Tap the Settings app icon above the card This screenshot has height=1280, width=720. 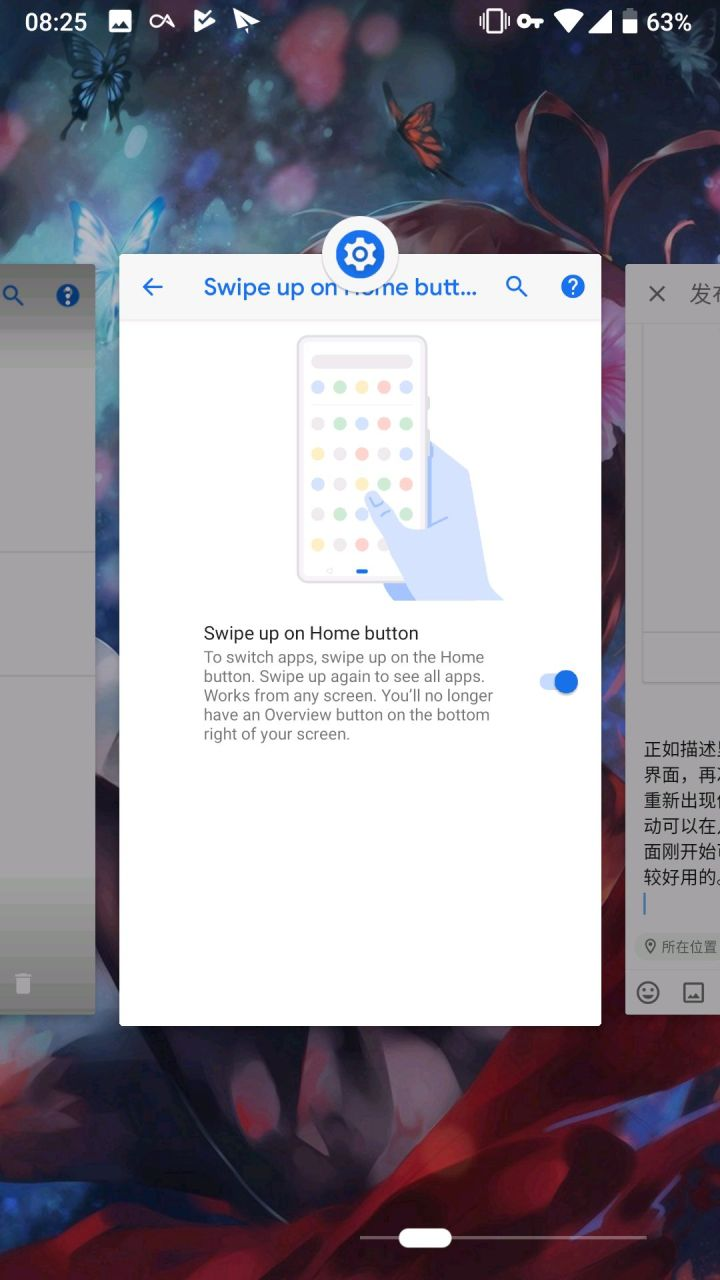pos(360,255)
